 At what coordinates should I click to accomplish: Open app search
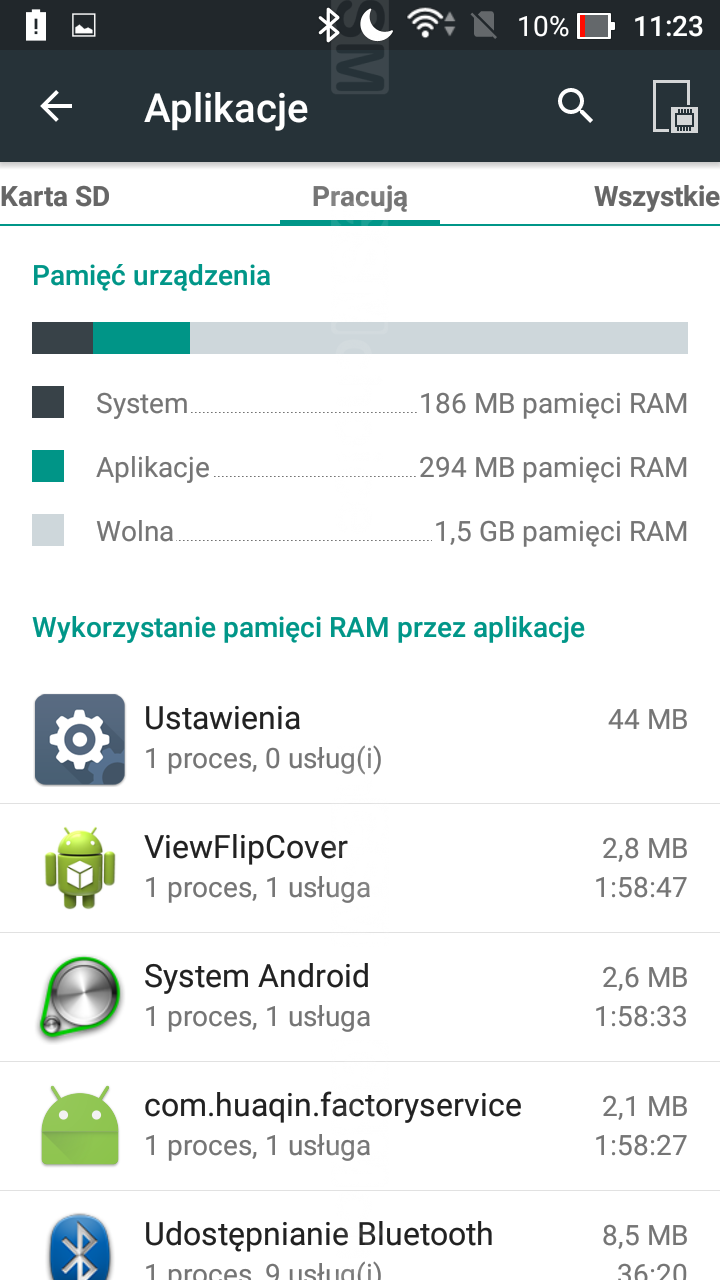575,105
